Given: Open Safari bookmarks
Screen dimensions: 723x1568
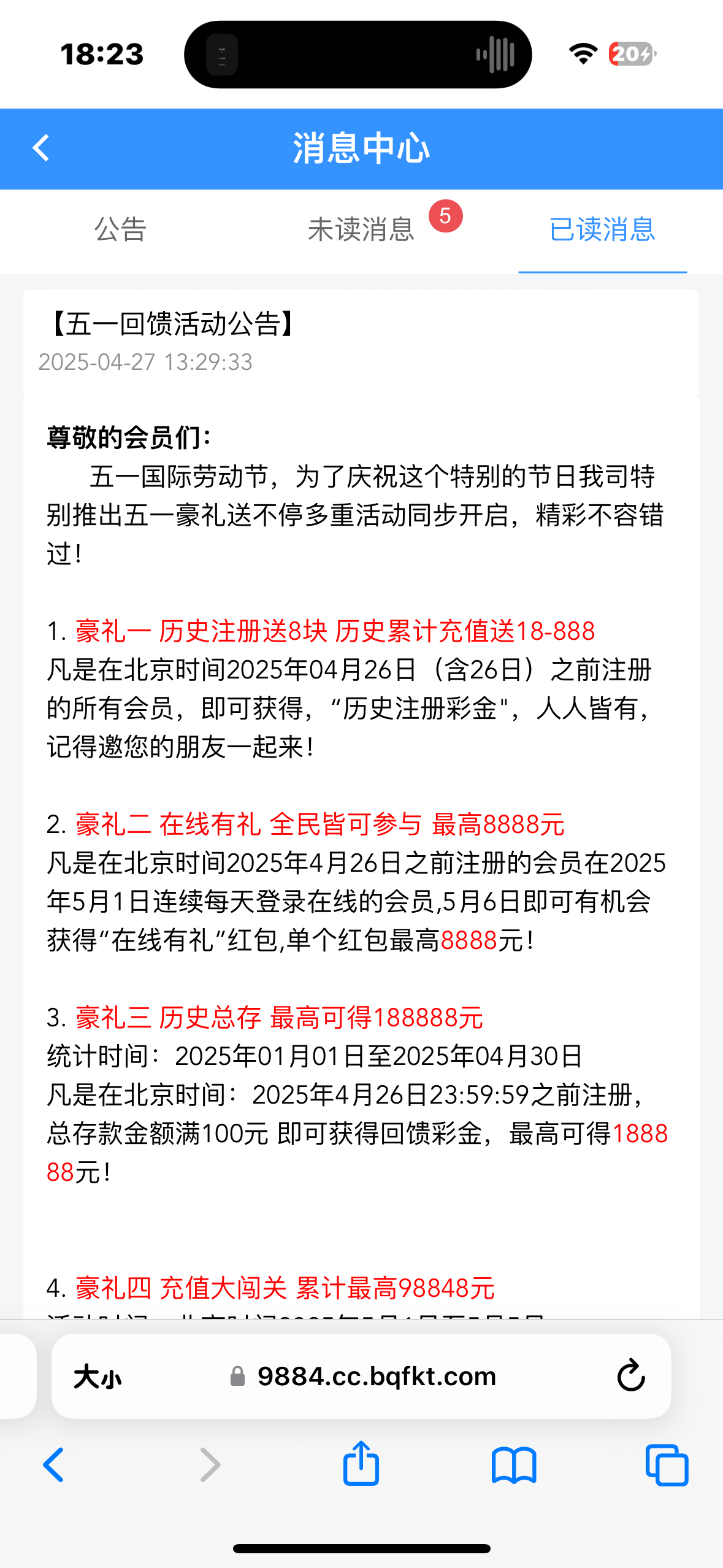Looking at the screenshot, I should (x=514, y=1465).
